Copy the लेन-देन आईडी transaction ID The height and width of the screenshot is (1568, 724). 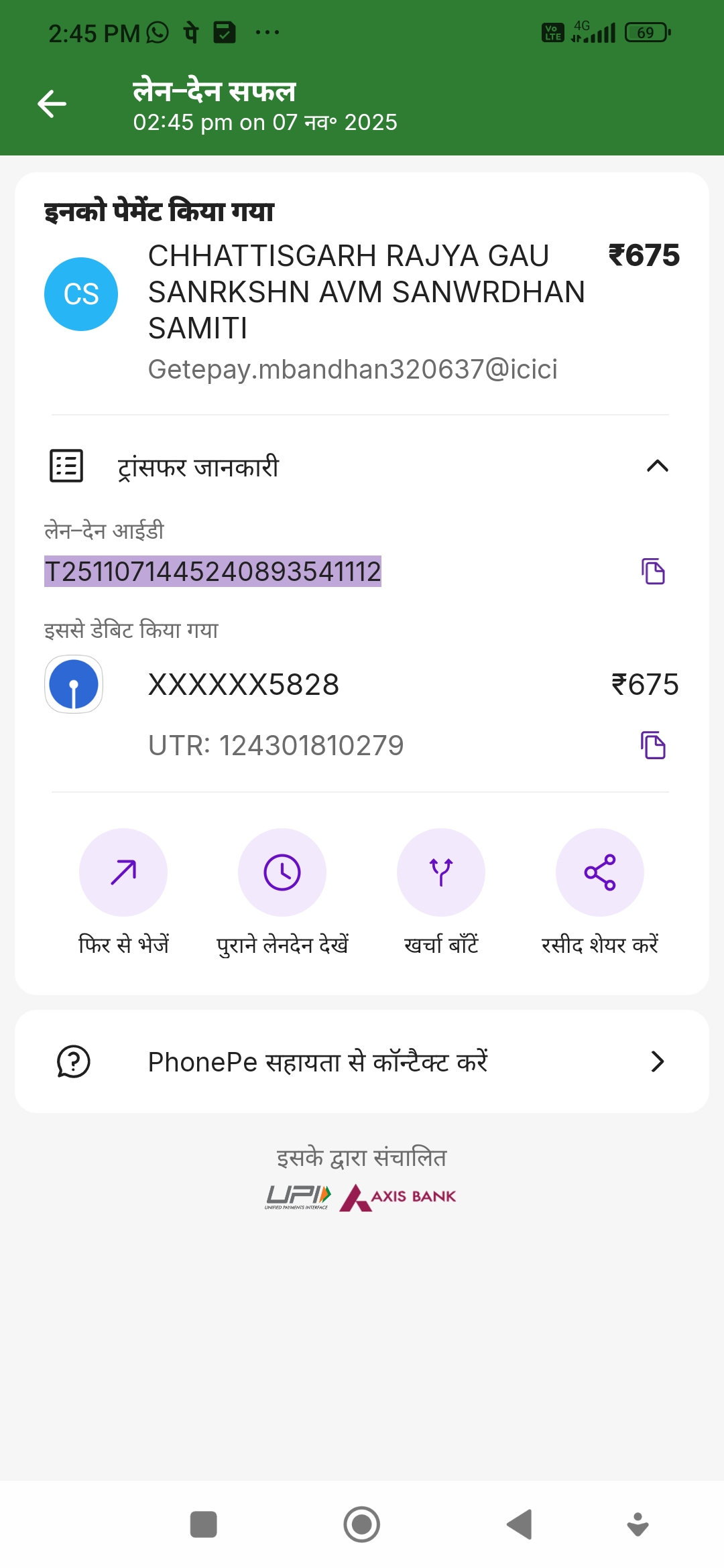pyautogui.click(x=653, y=572)
